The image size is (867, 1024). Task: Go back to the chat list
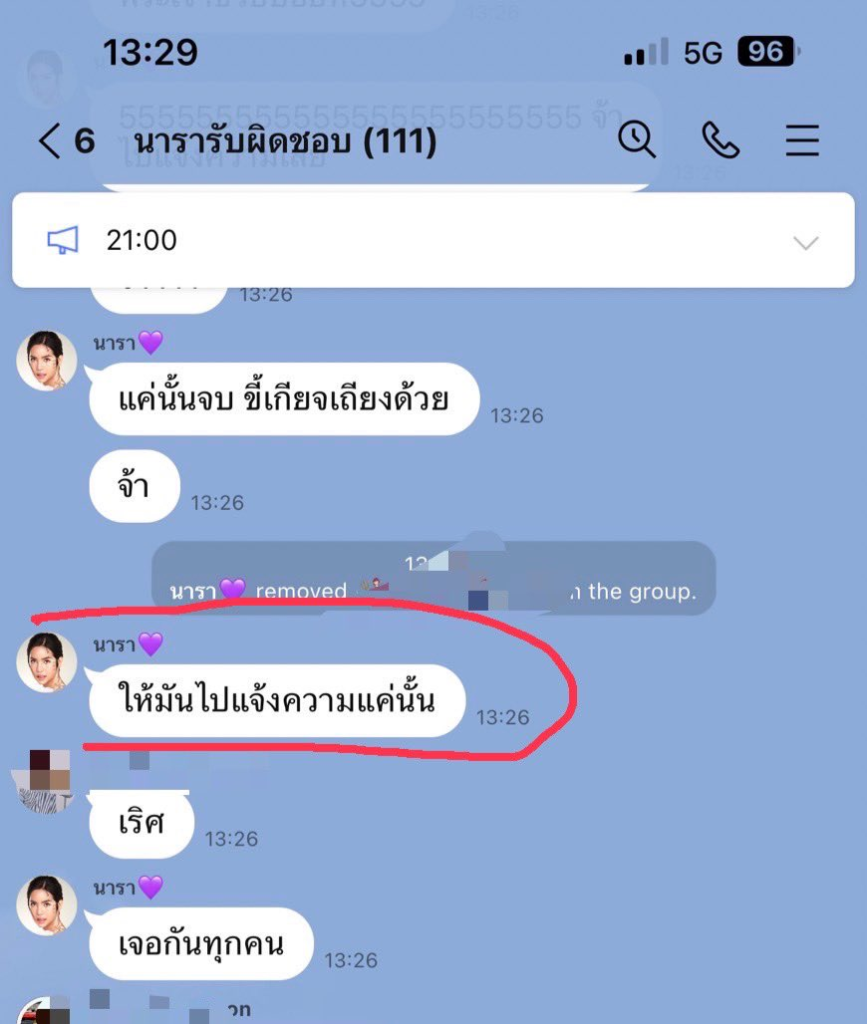(50, 141)
